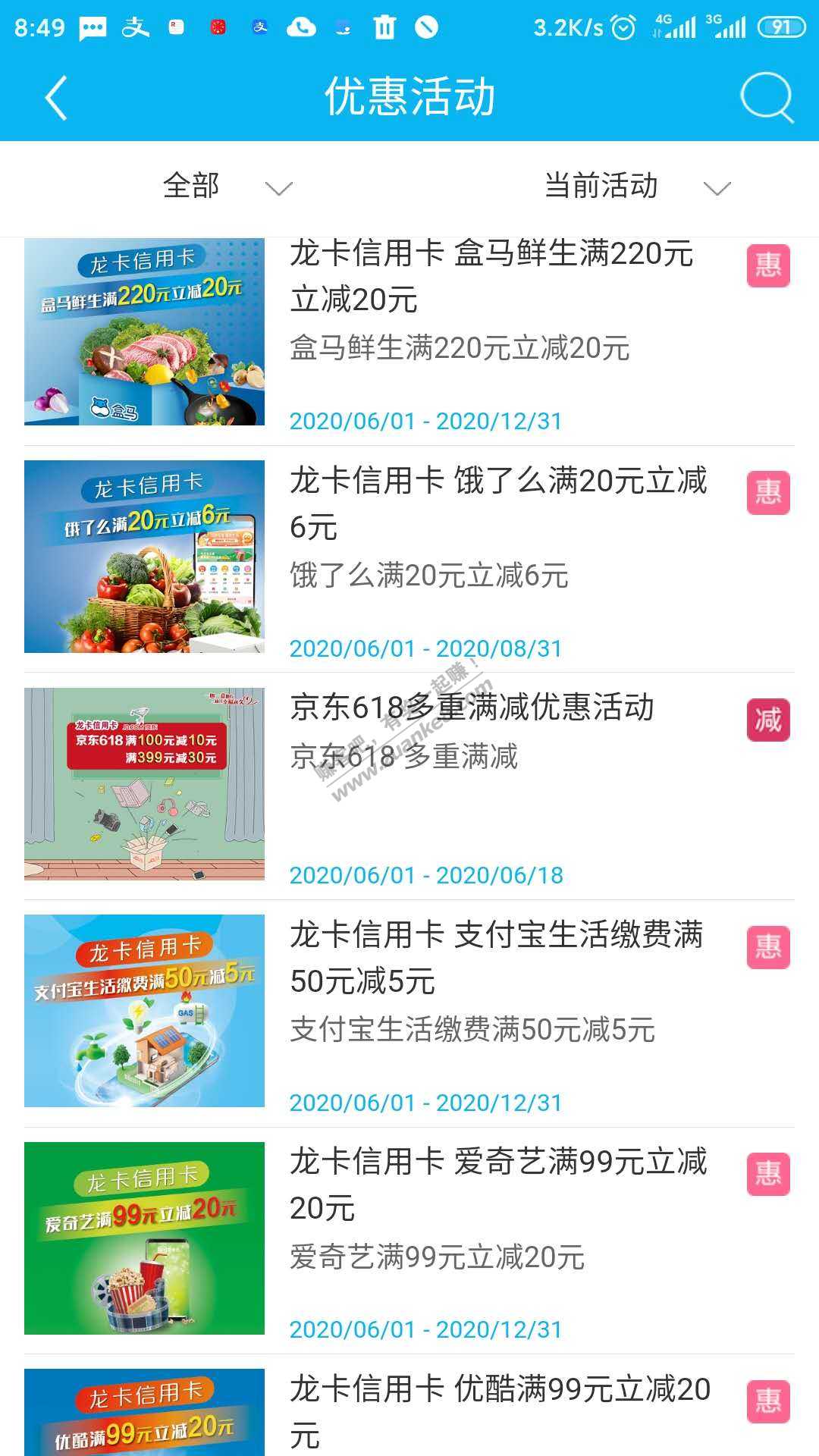
Task: Open the 饿了么满20元立减6元 offer
Action: tap(497, 504)
